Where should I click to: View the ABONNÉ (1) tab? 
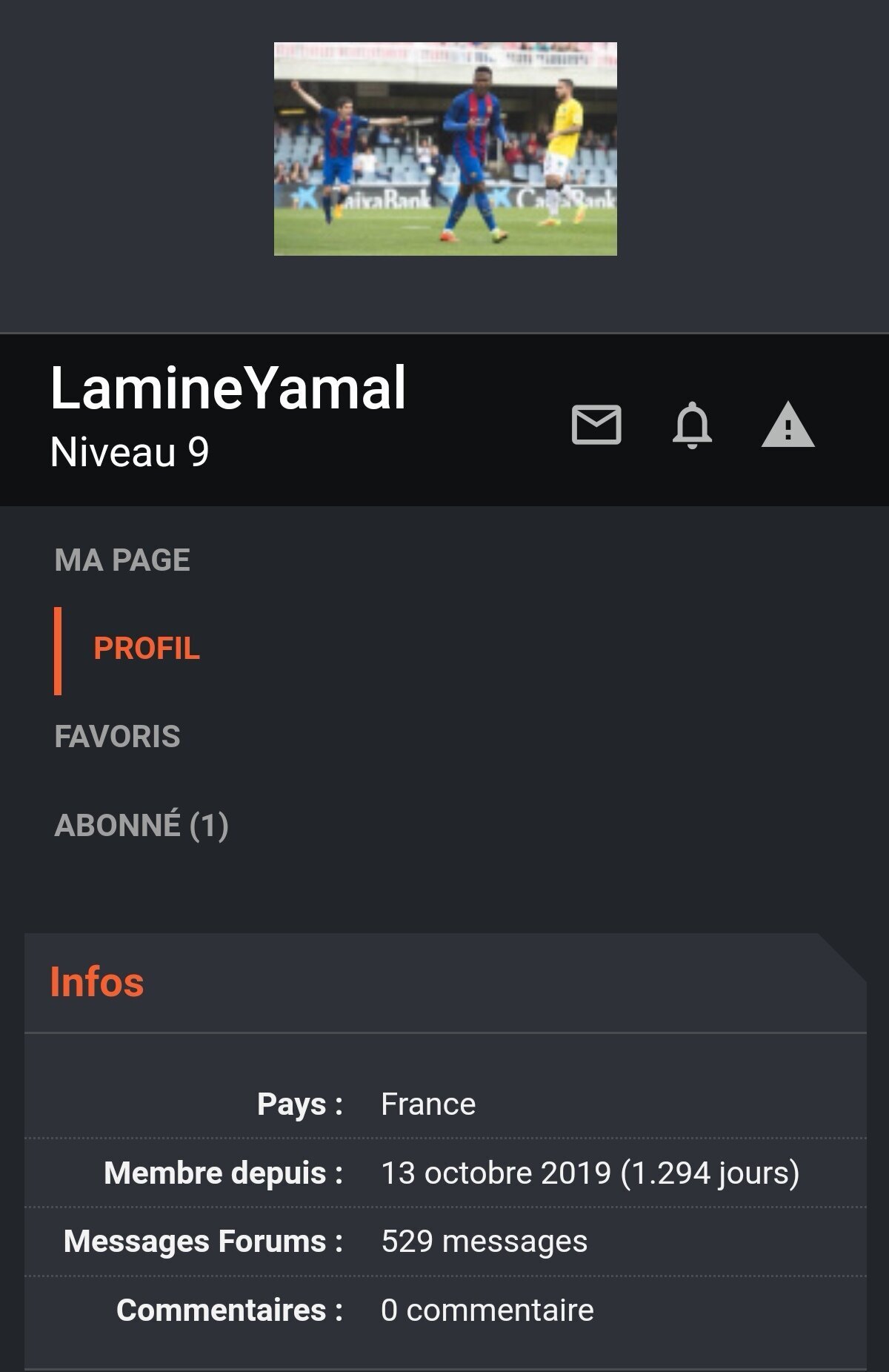click(x=141, y=825)
